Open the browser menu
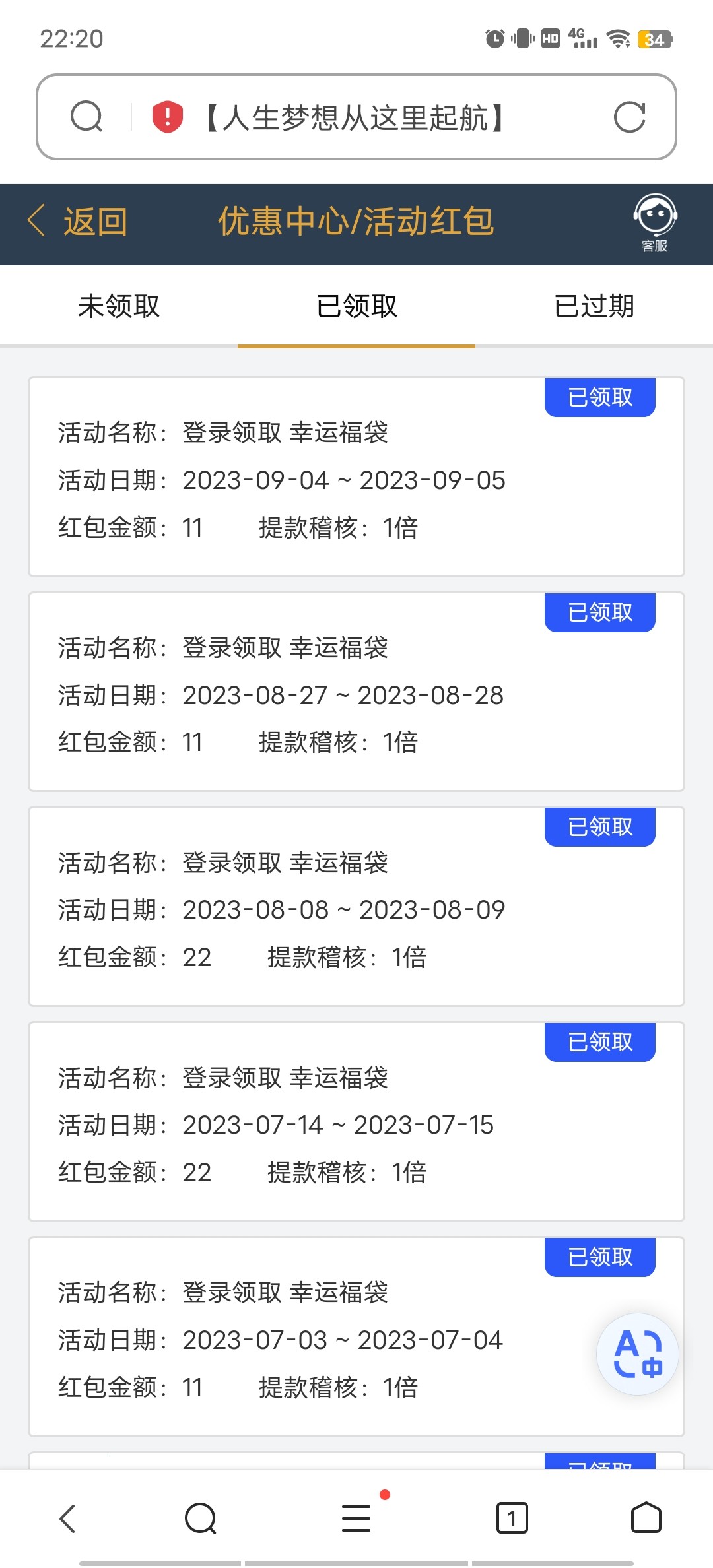The image size is (713, 1568). 356,1519
